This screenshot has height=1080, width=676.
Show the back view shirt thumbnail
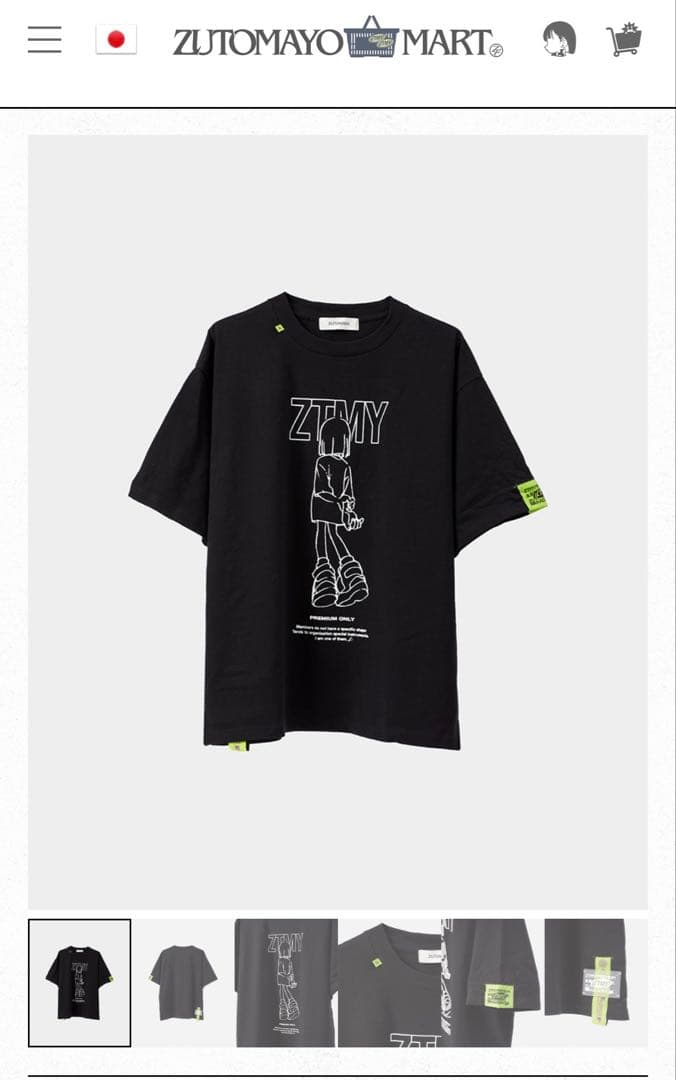(183, 982)
